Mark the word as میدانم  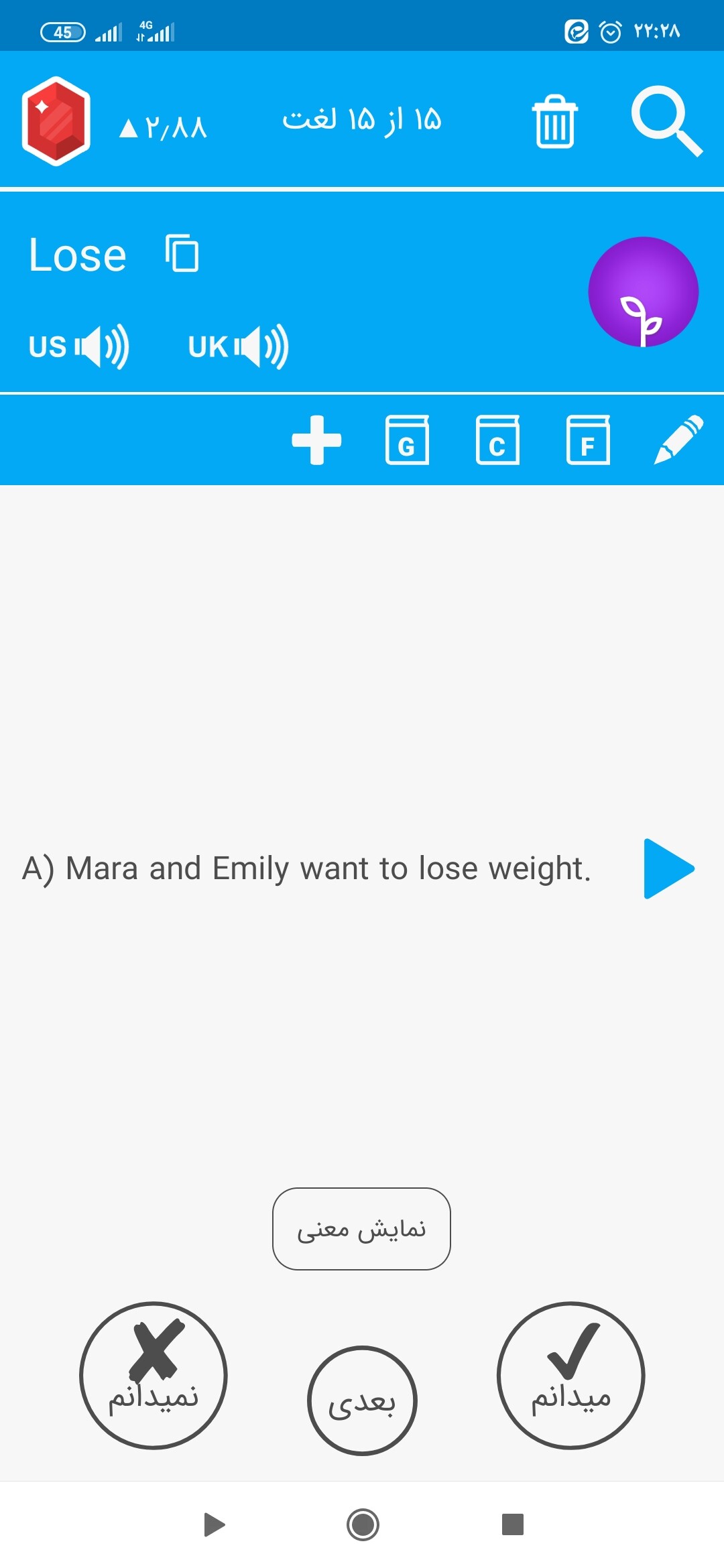click(x=570, y=1376)
